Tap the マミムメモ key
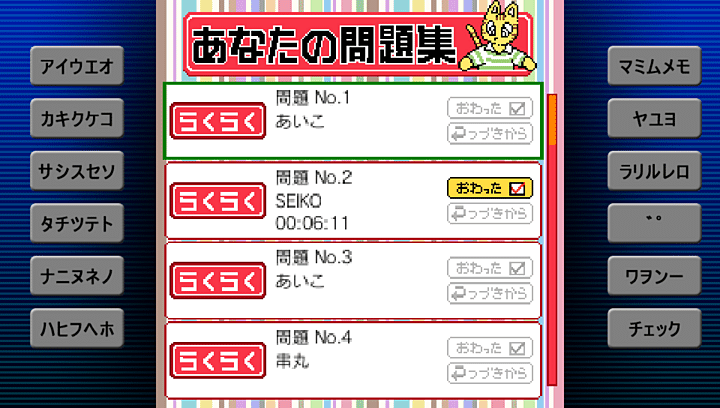This screenshot has height=408, width=720. point(654,67)
